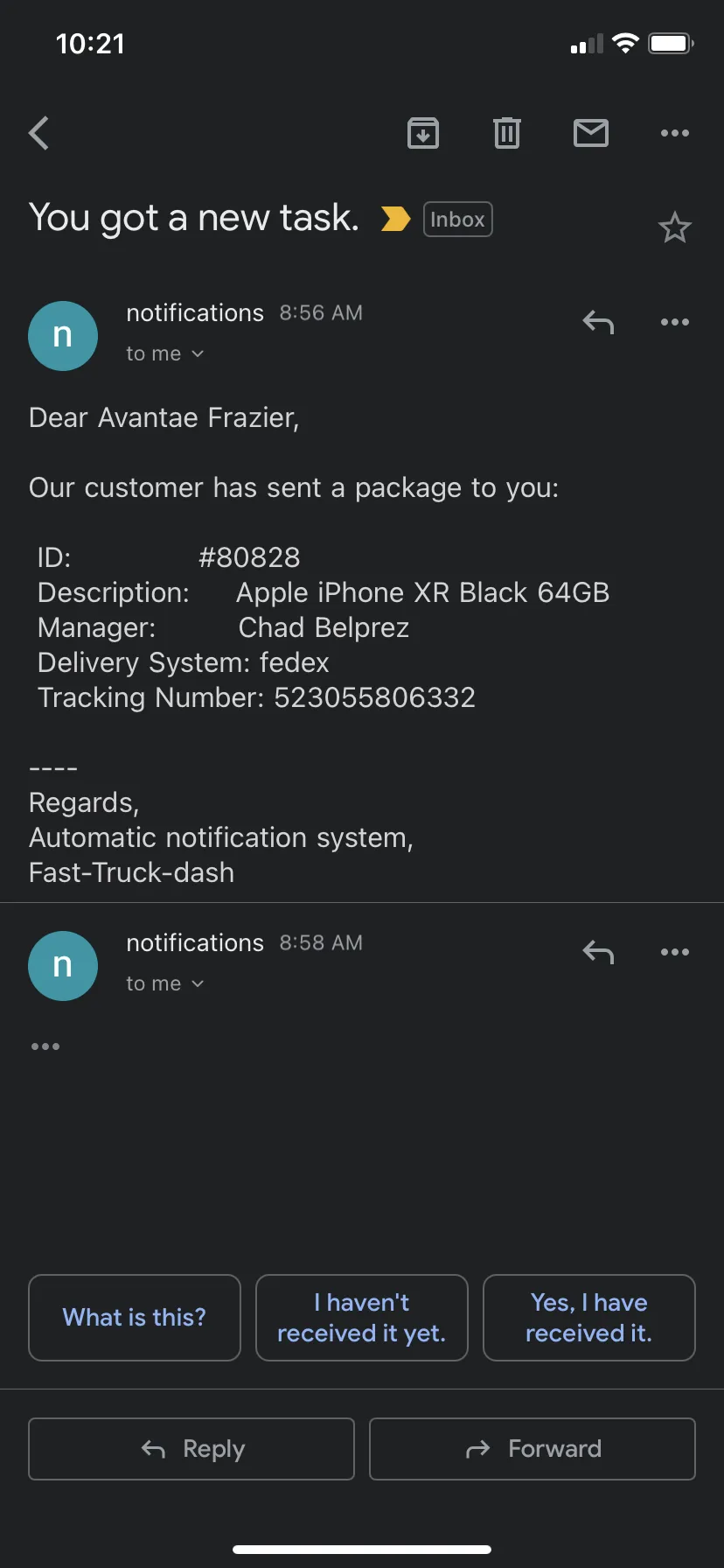Select 'I haven't received it yet.' reply
This screenshot has height=1568, width=724.
[362, 1318]
